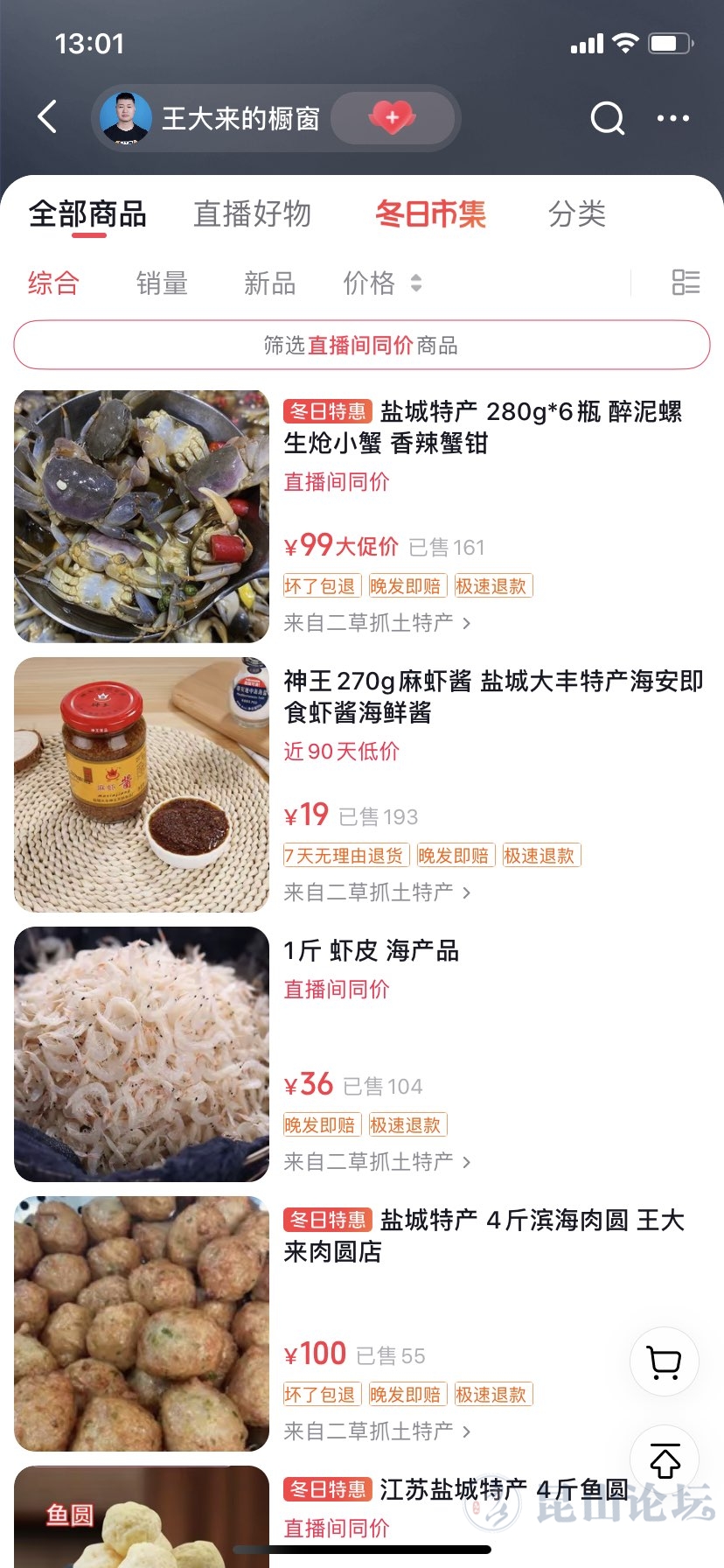724x1568 pixels.
Task: Sort products by 新品
Action: click(269, 283)
